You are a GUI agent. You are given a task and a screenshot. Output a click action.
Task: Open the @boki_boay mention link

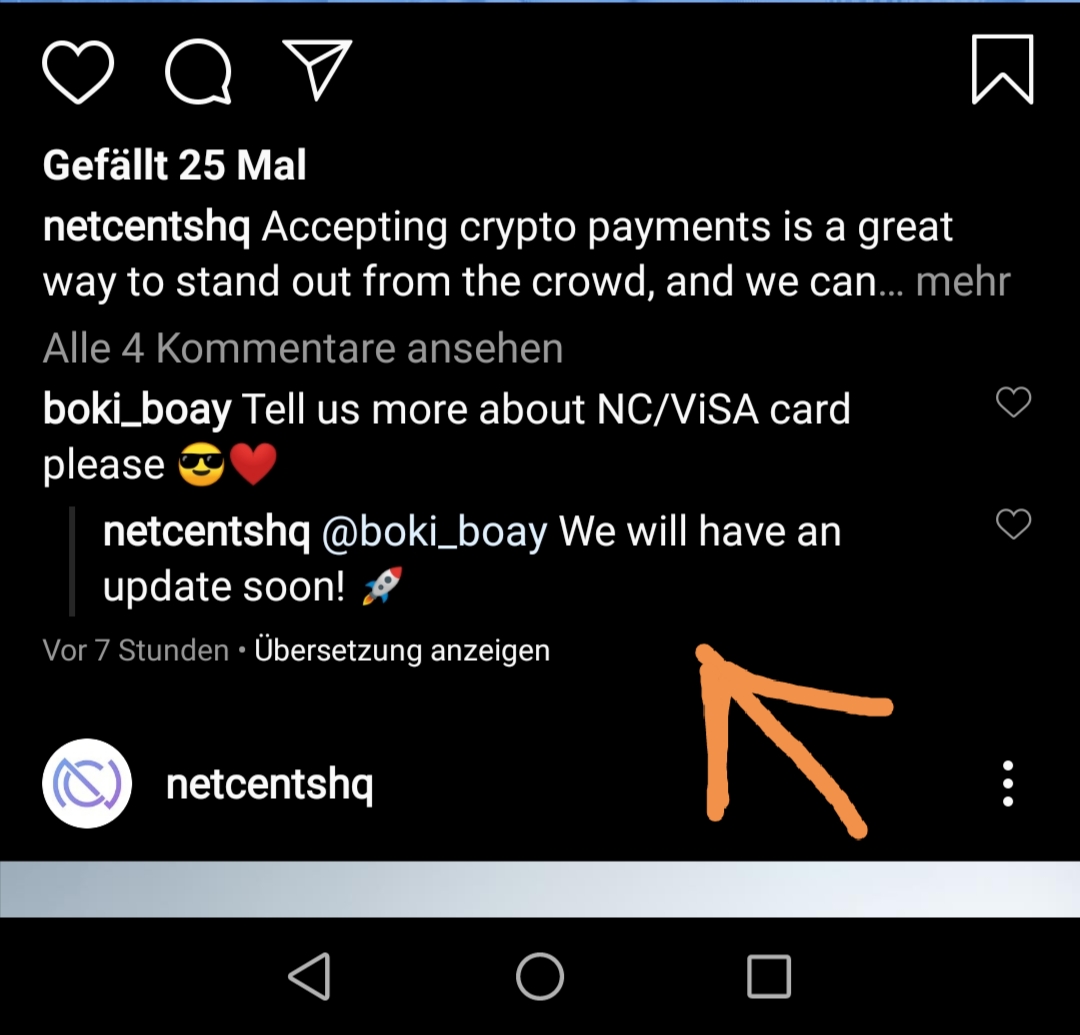click(434, 532)
